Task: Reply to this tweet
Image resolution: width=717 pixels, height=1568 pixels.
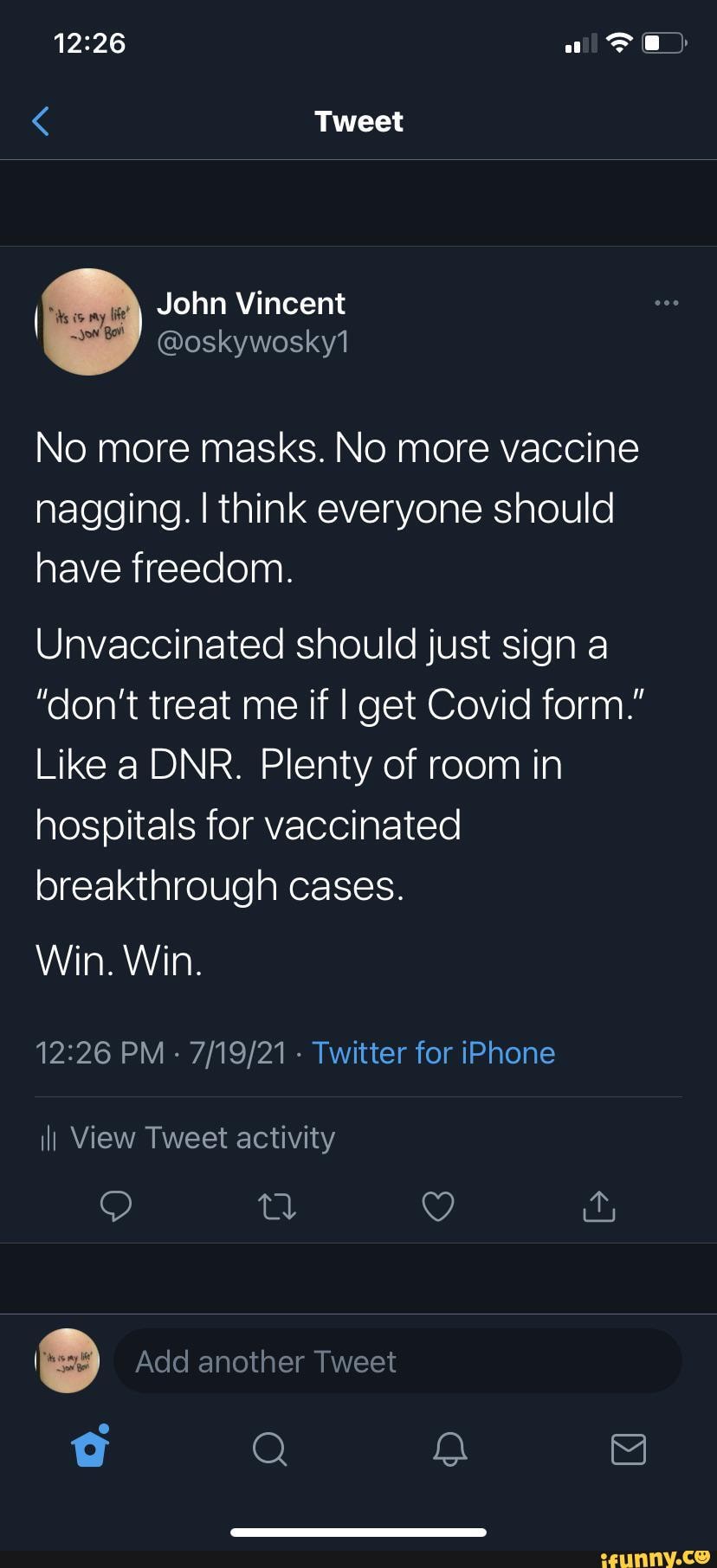Action: tap(116, 1205)
